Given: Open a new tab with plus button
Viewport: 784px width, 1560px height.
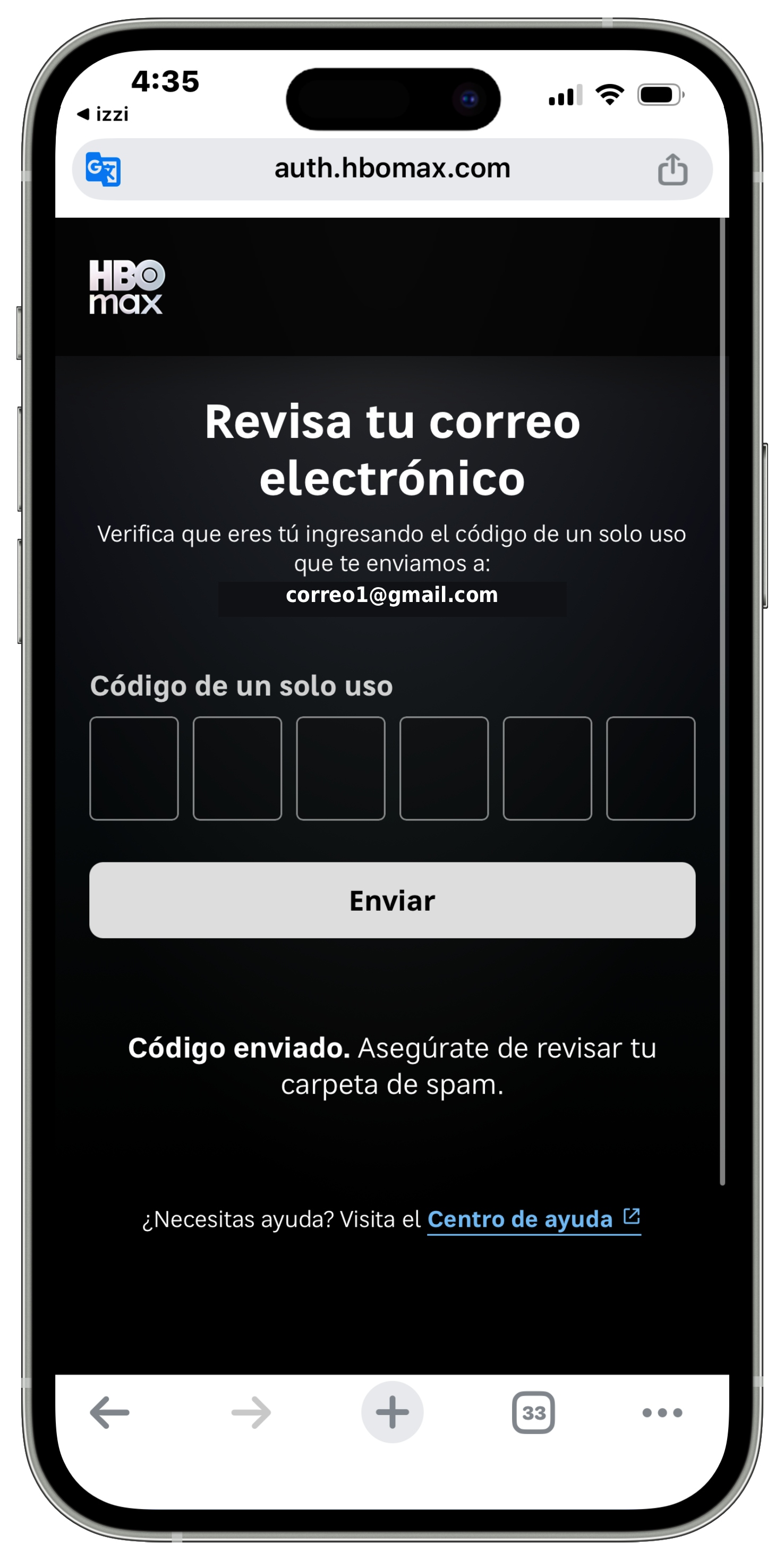Looking at the screenshot, I should pyautogui.click(x=391, y=1412).
